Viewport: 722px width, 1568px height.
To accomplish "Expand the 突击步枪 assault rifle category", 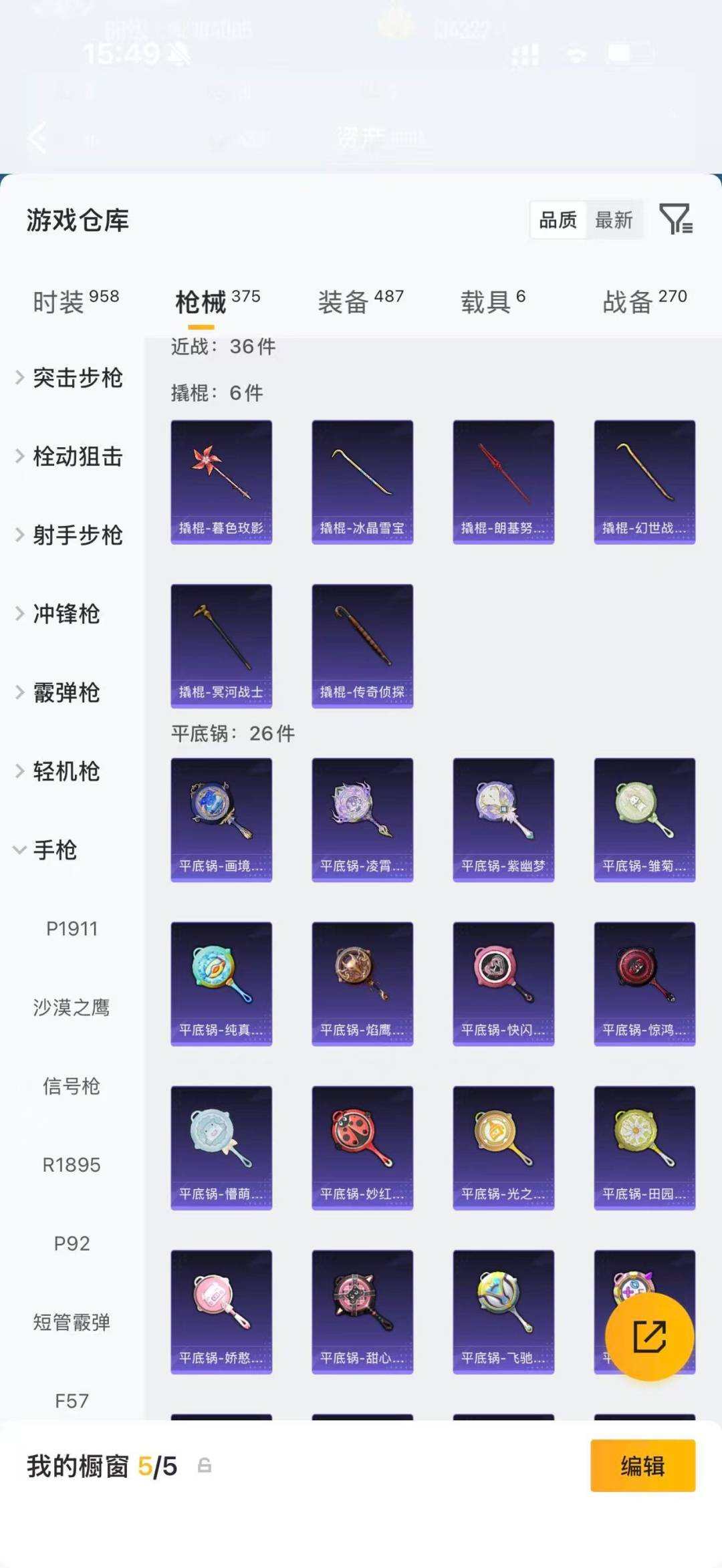I will pos(76,378).
